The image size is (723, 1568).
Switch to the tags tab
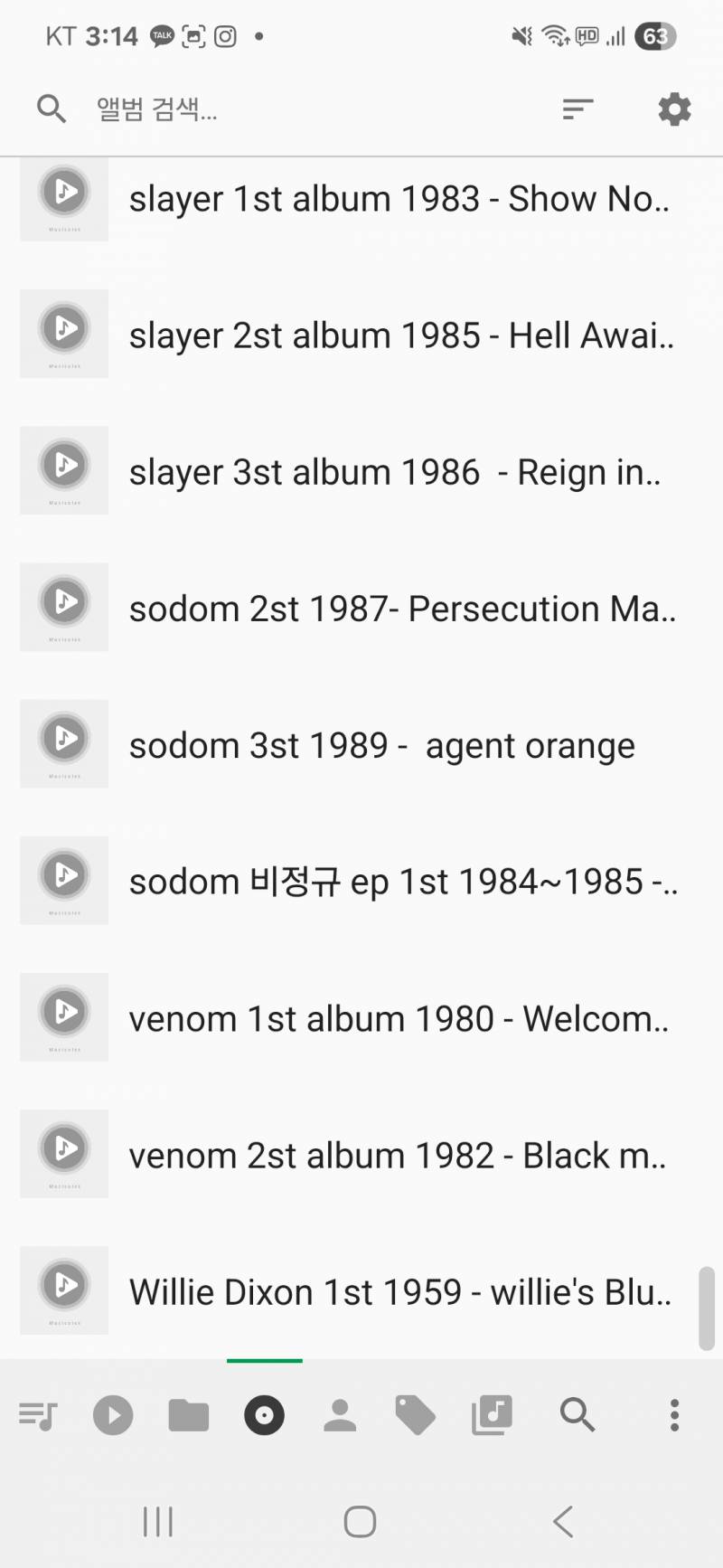click(x=416, y=1415)
